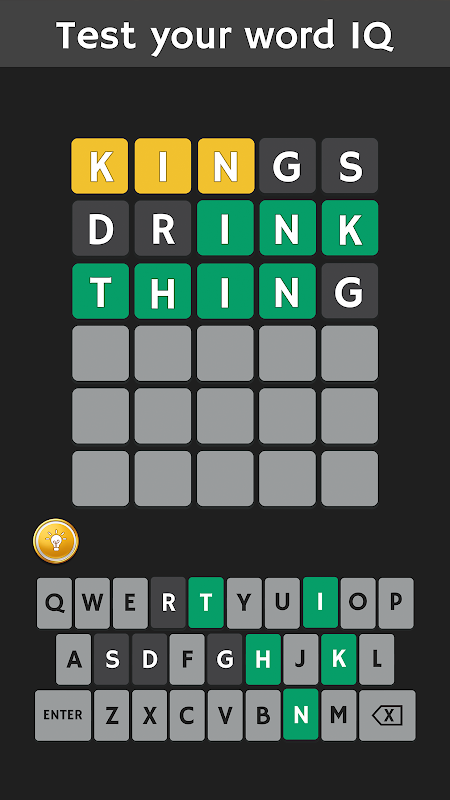
Task: Hit the letter U key
Action: [282, 603]
